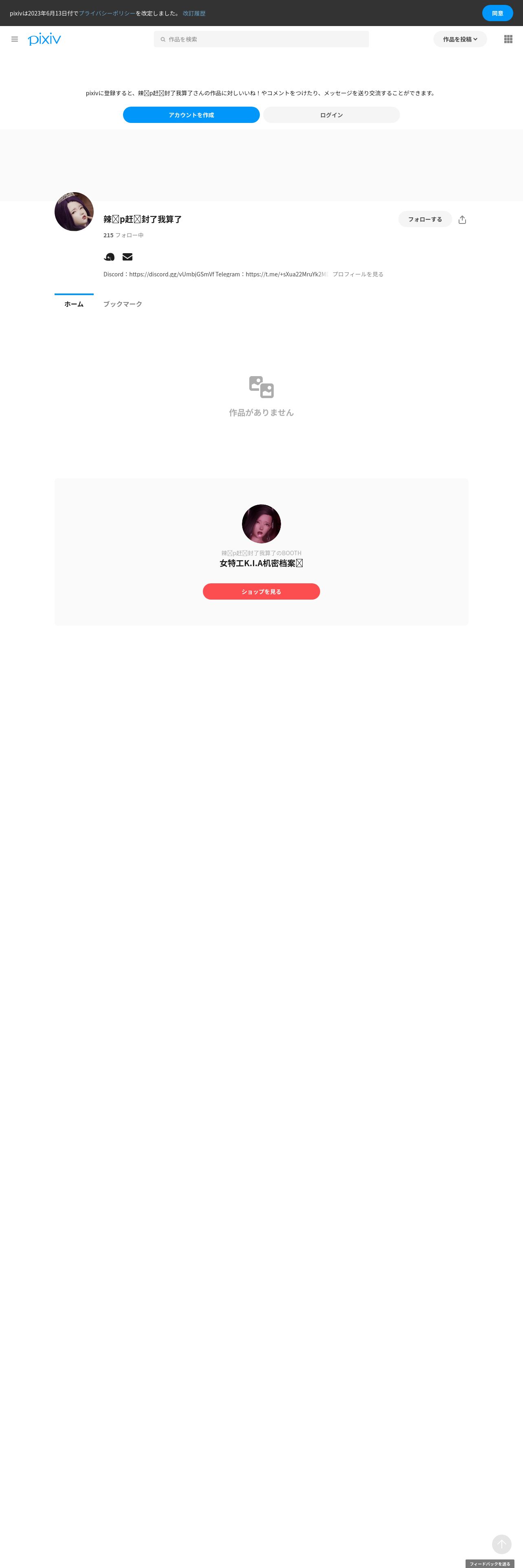This screenshot has width=523, height=1568.
Task: Tap アカウントを作成 button
Action: [191, 115]
